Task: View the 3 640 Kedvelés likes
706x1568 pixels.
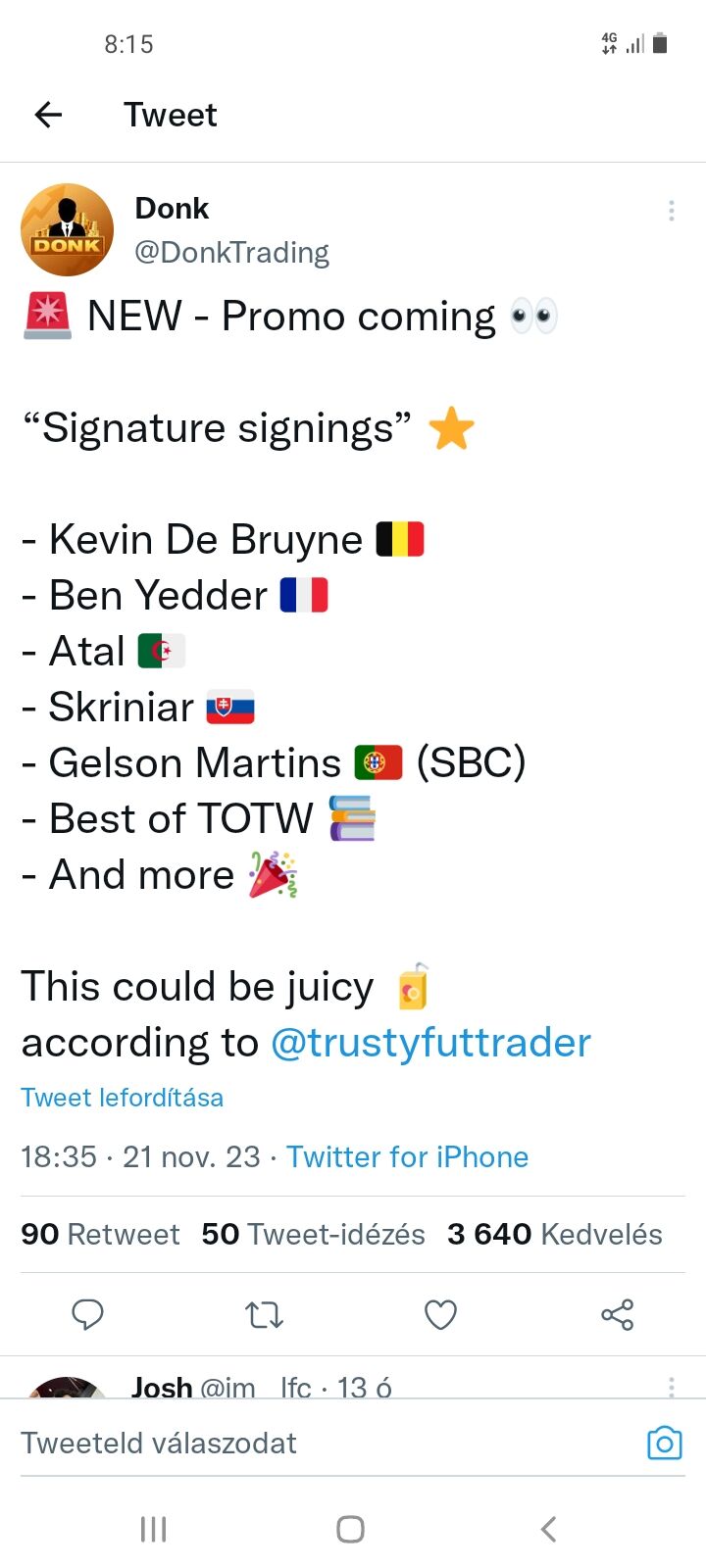Action: coord(555,1234)
